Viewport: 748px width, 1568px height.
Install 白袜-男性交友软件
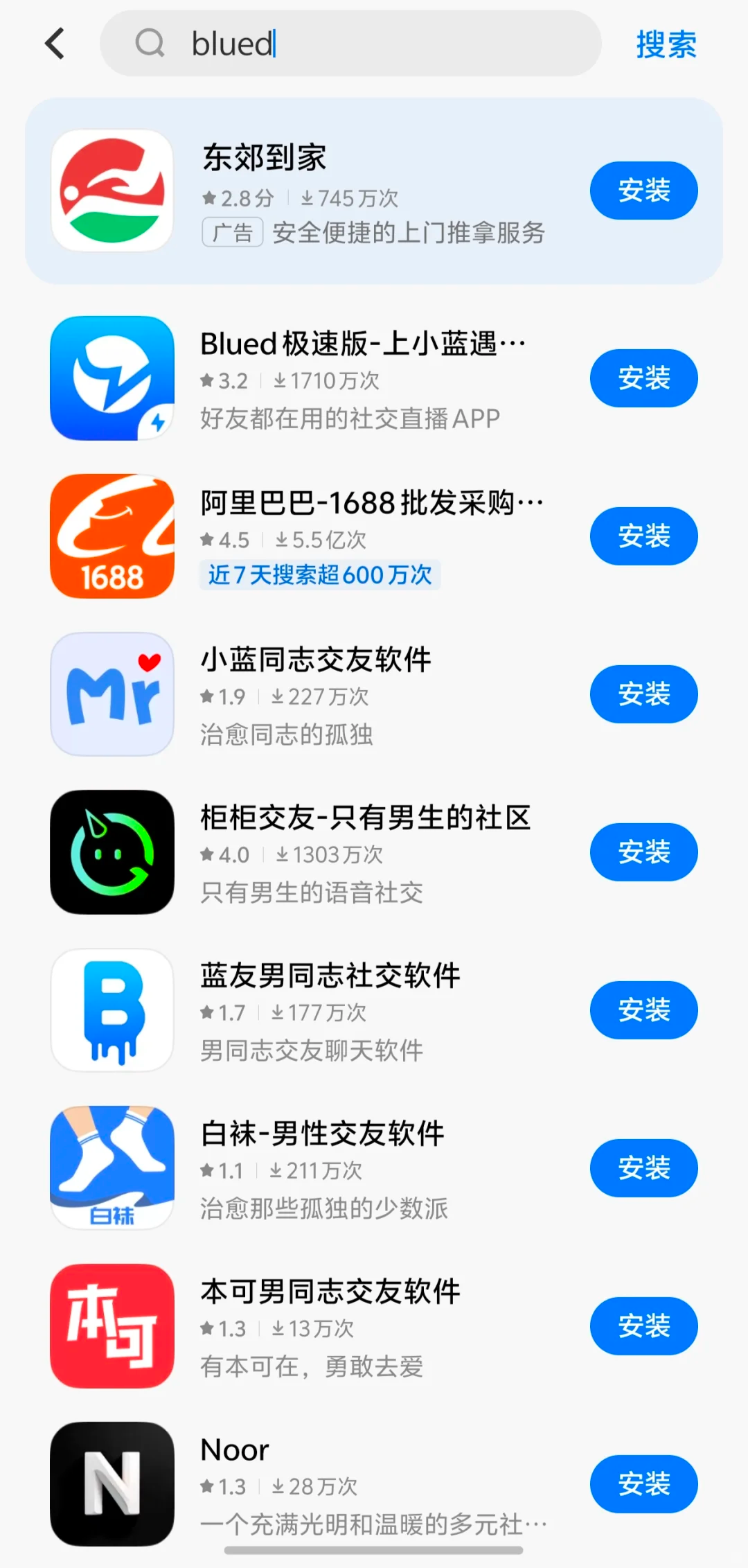pyautogui.click(x=643, y=1168)
